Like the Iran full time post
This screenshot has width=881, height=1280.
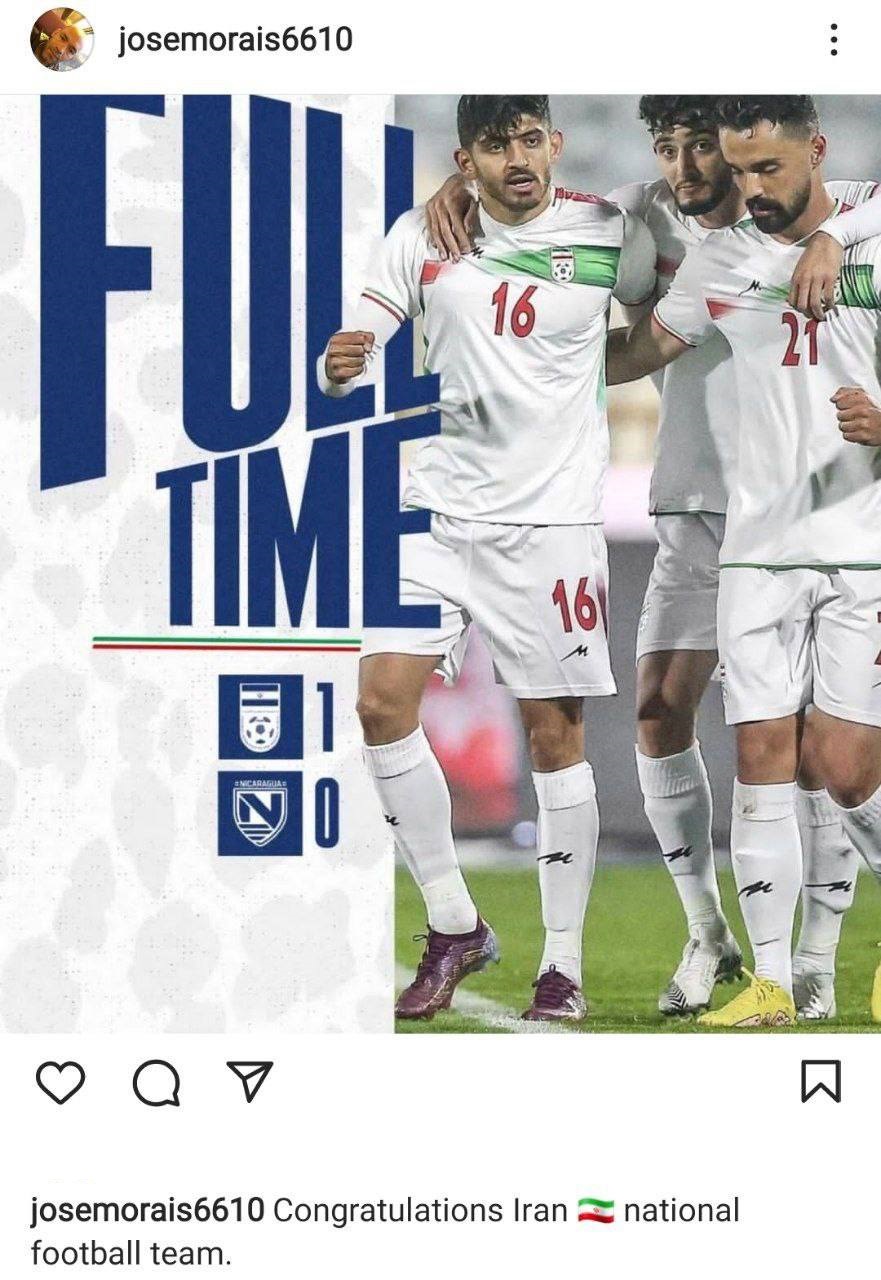[61, 1083]
